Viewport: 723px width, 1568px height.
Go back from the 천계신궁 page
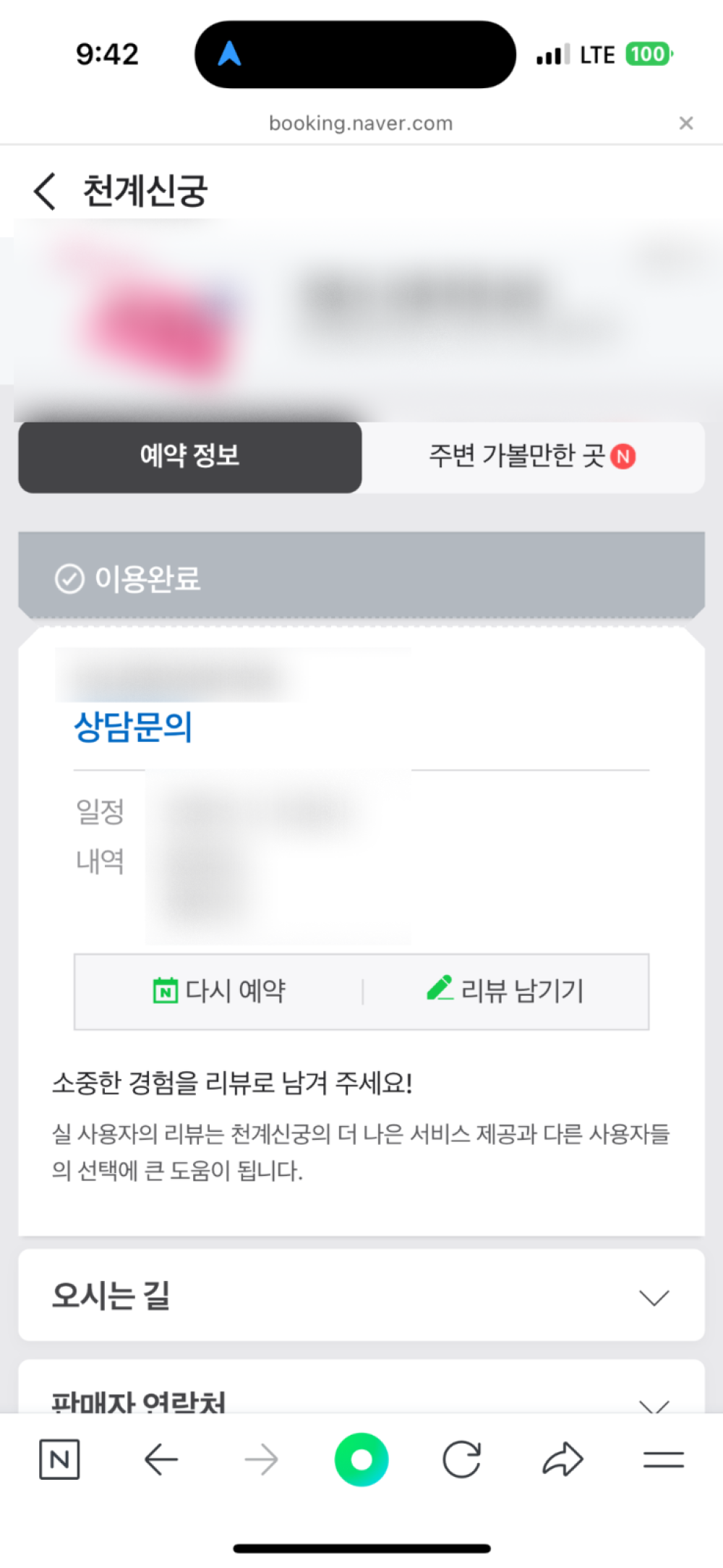tap(45, 192)
